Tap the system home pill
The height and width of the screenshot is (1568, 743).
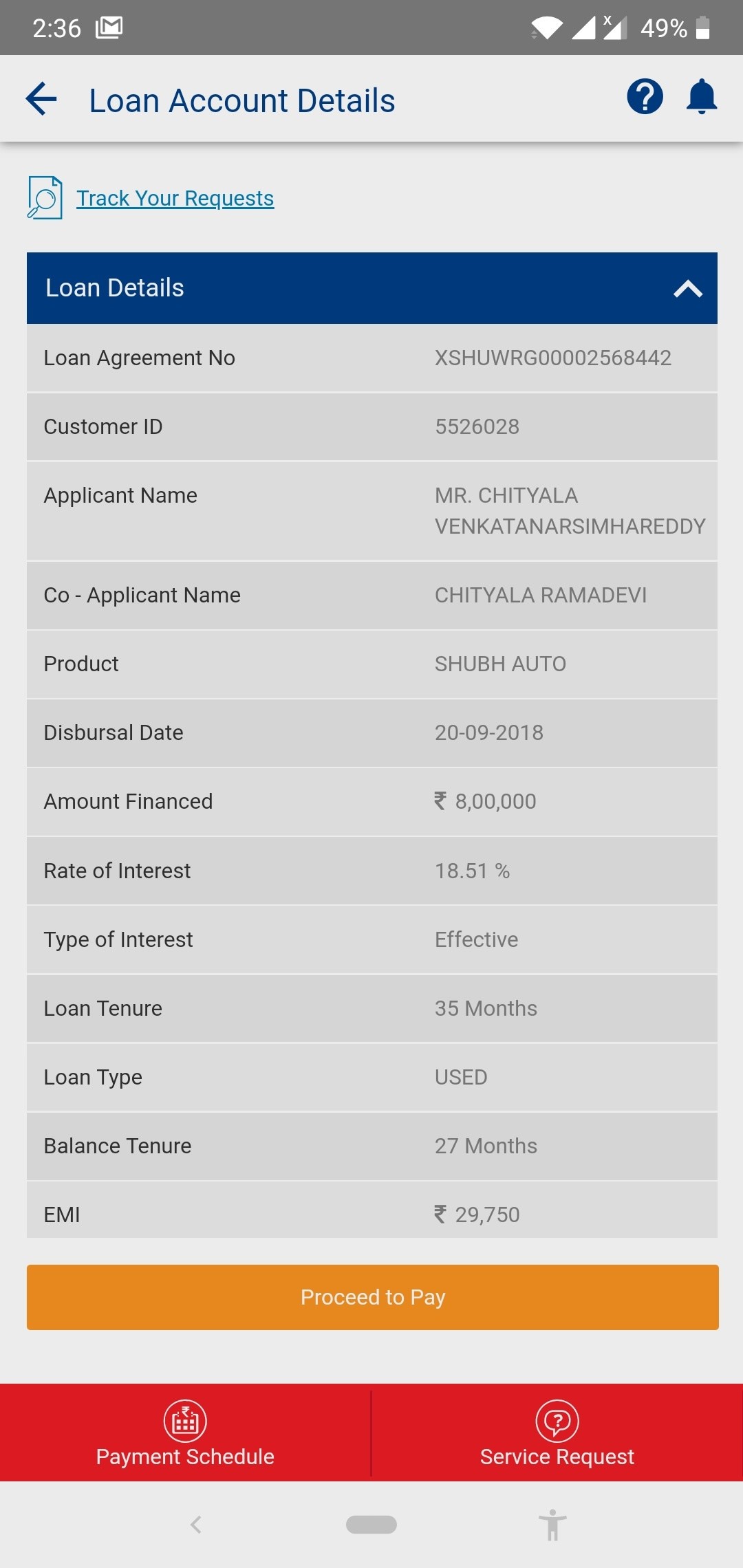[371, 1525]
